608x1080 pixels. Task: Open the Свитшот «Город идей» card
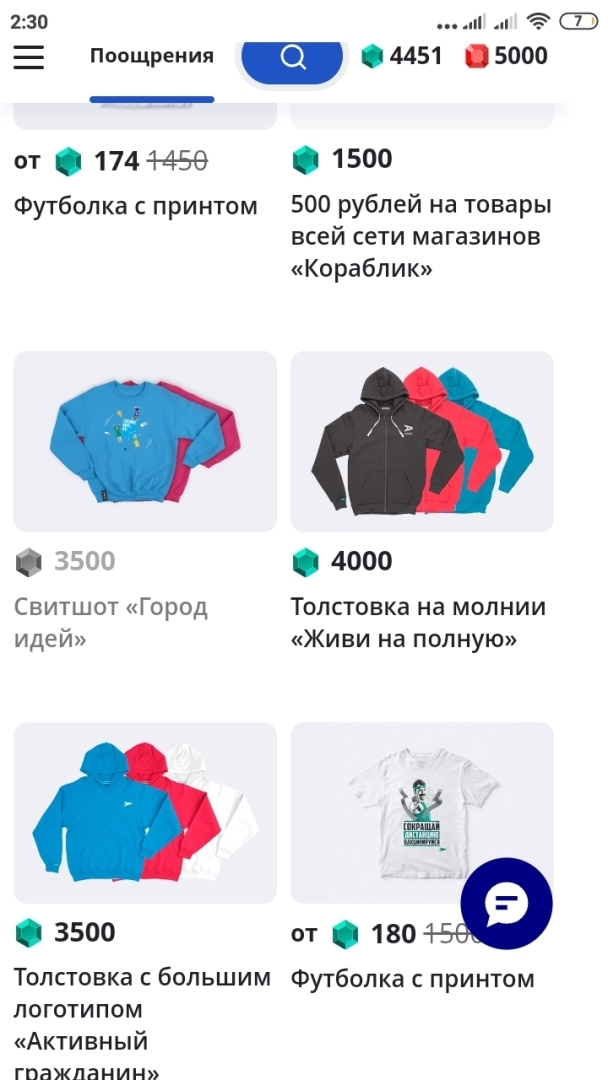[x=145, y=442]
